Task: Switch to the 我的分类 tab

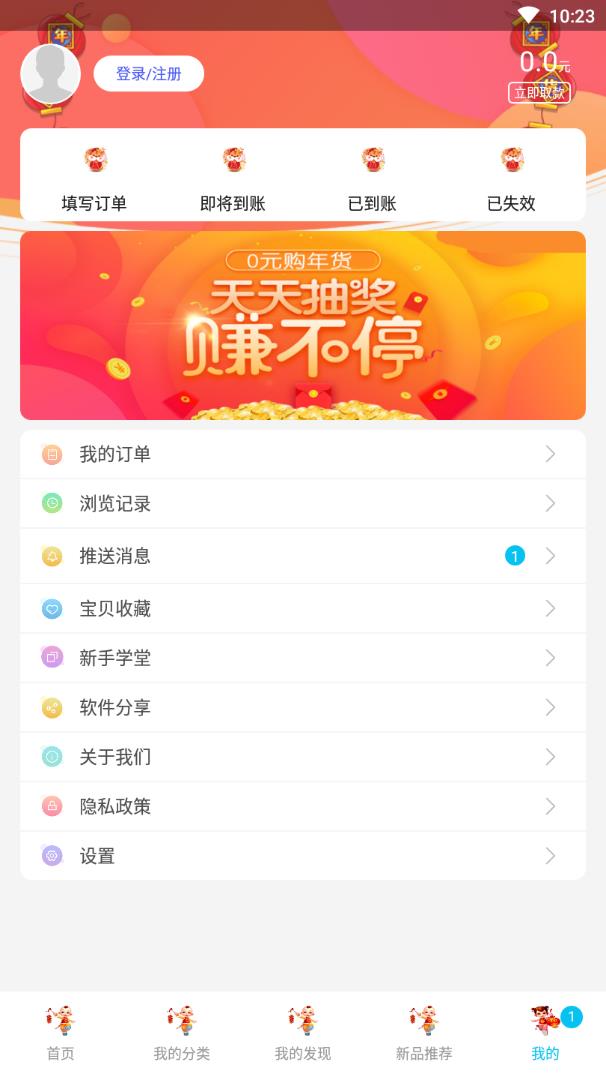Action: 182,1035
